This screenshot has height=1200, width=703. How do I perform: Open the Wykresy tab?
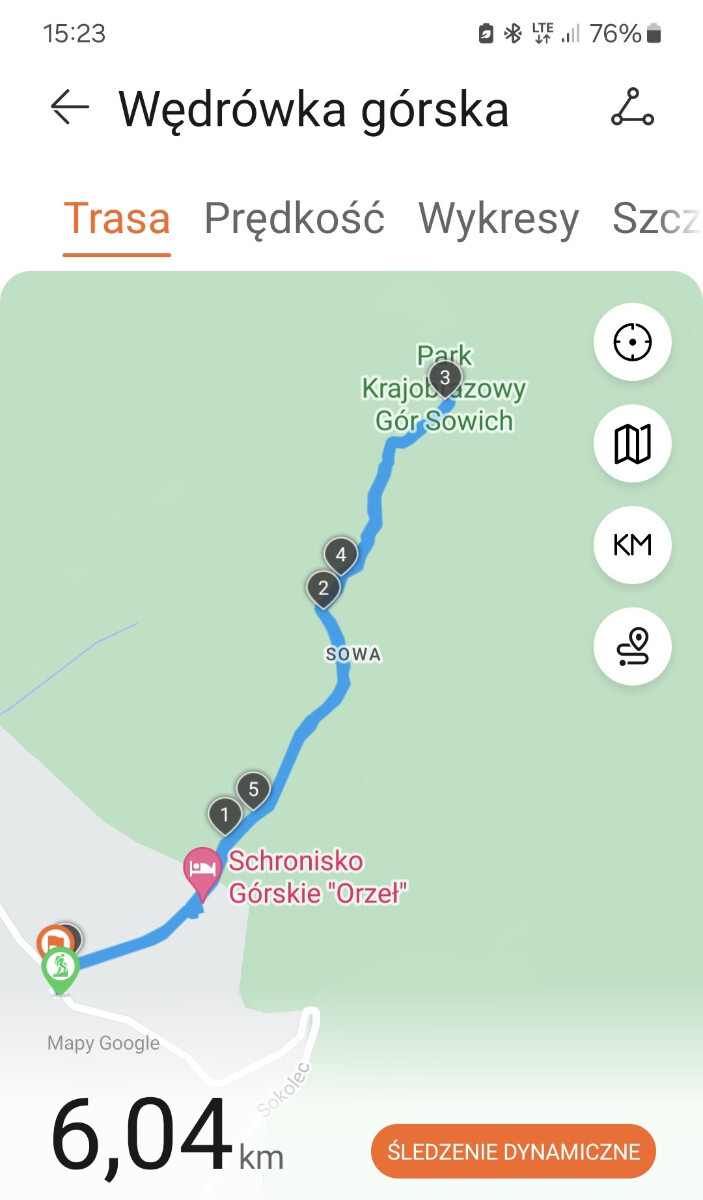(498, 218)
